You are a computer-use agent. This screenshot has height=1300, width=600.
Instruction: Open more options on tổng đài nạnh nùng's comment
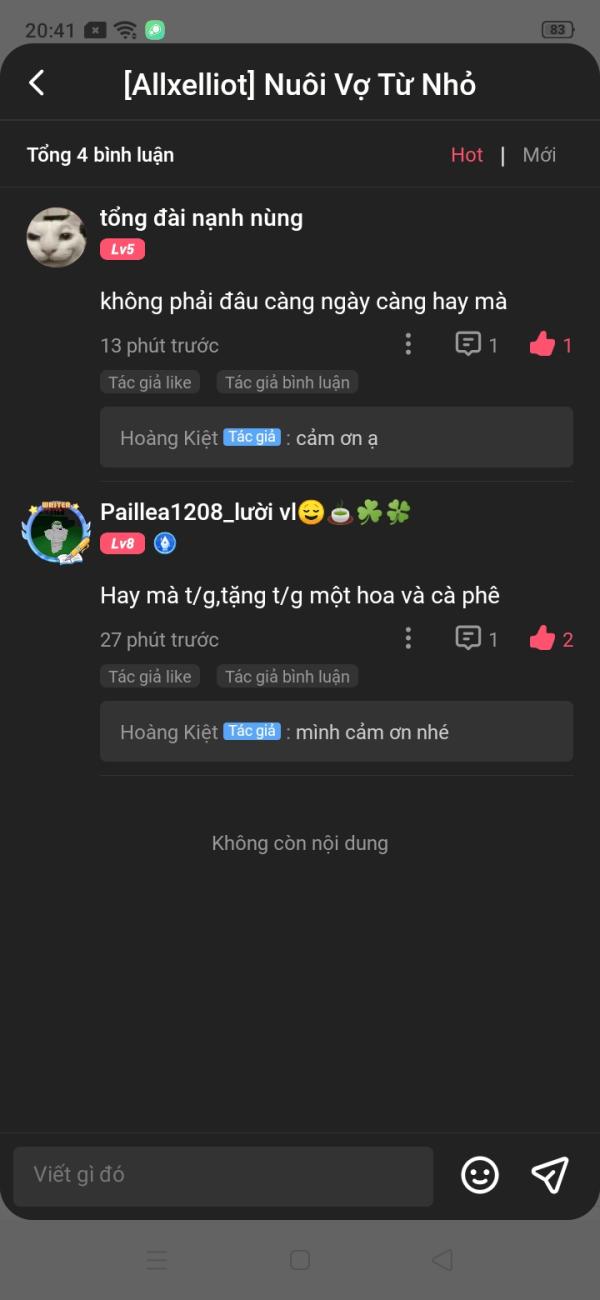pos(408,345)
